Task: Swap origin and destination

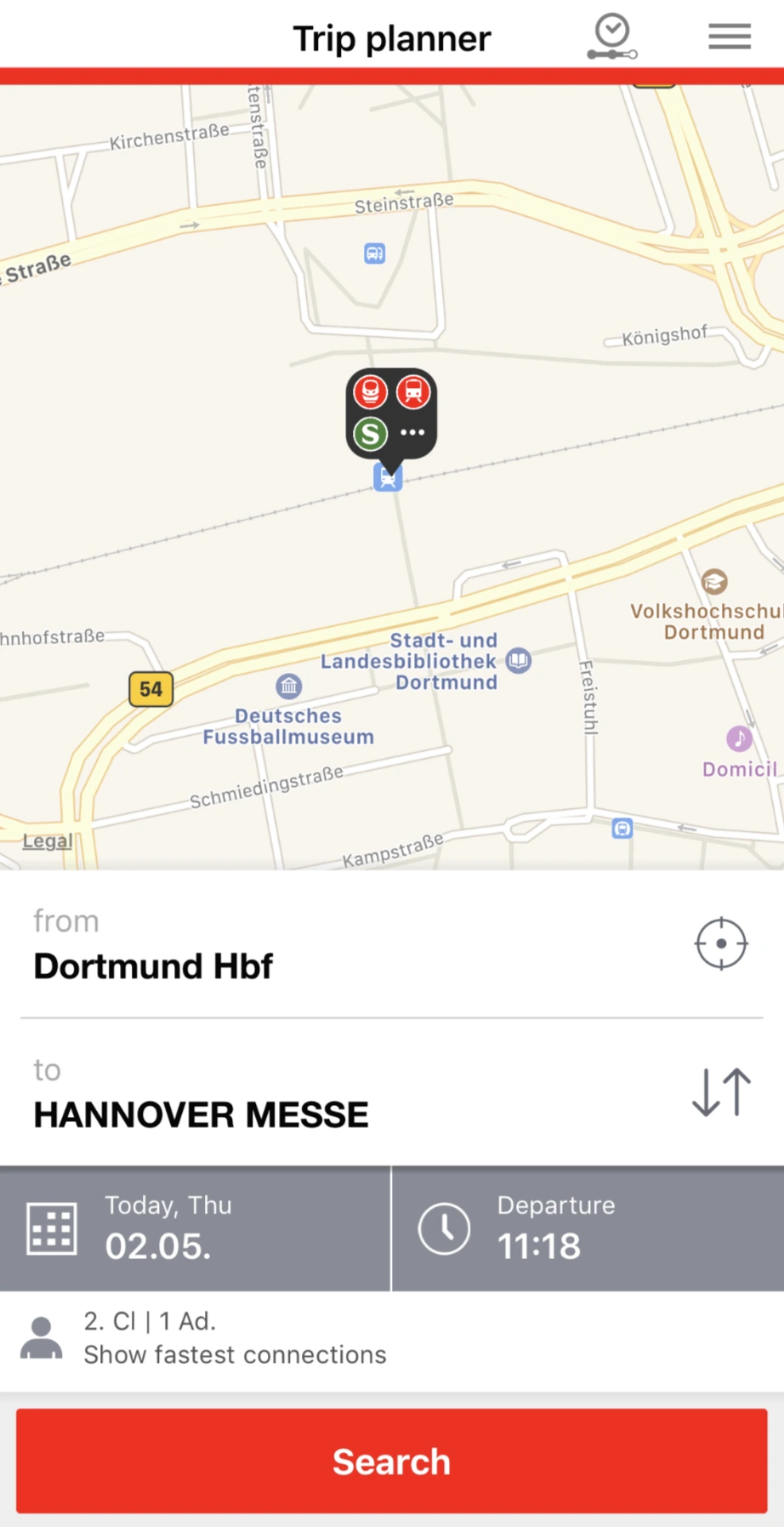Action: pyautogui.click(x=720, y=1092)
